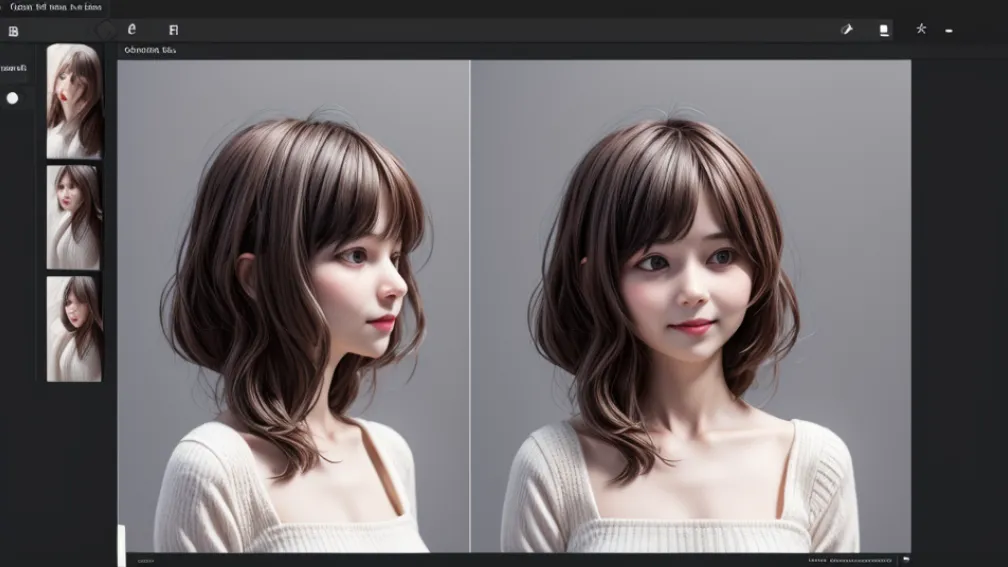The image size is (1008, 567).
Task: Choose the third portrait thumbnail
Action: click(x=74, y=329)
